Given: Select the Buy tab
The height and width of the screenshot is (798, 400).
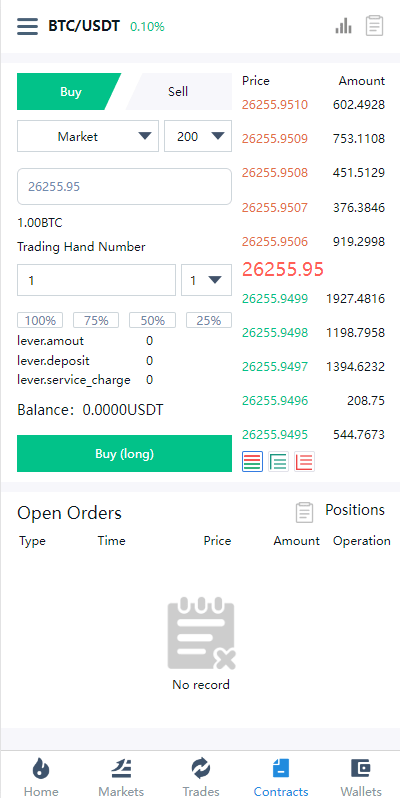Looking at the screenshot, I should (70, 92).
